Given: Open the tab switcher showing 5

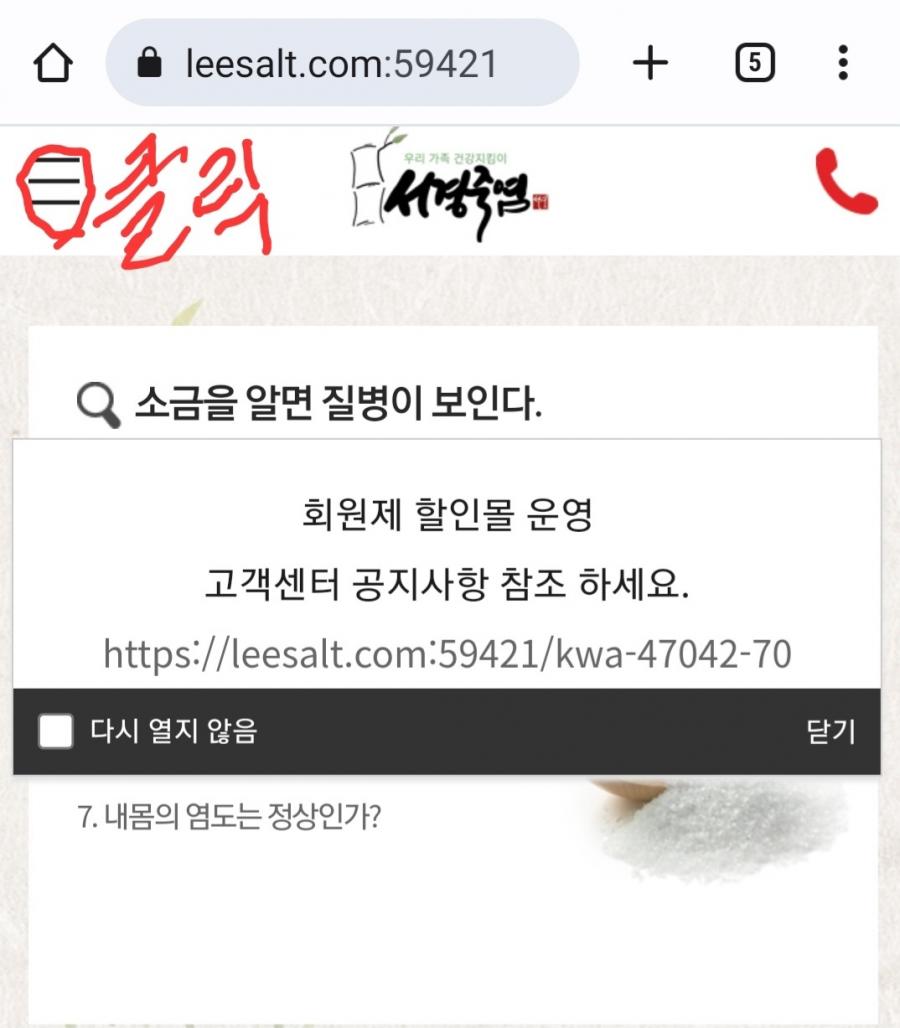Looking at the screenshot, I should [754, 64].
